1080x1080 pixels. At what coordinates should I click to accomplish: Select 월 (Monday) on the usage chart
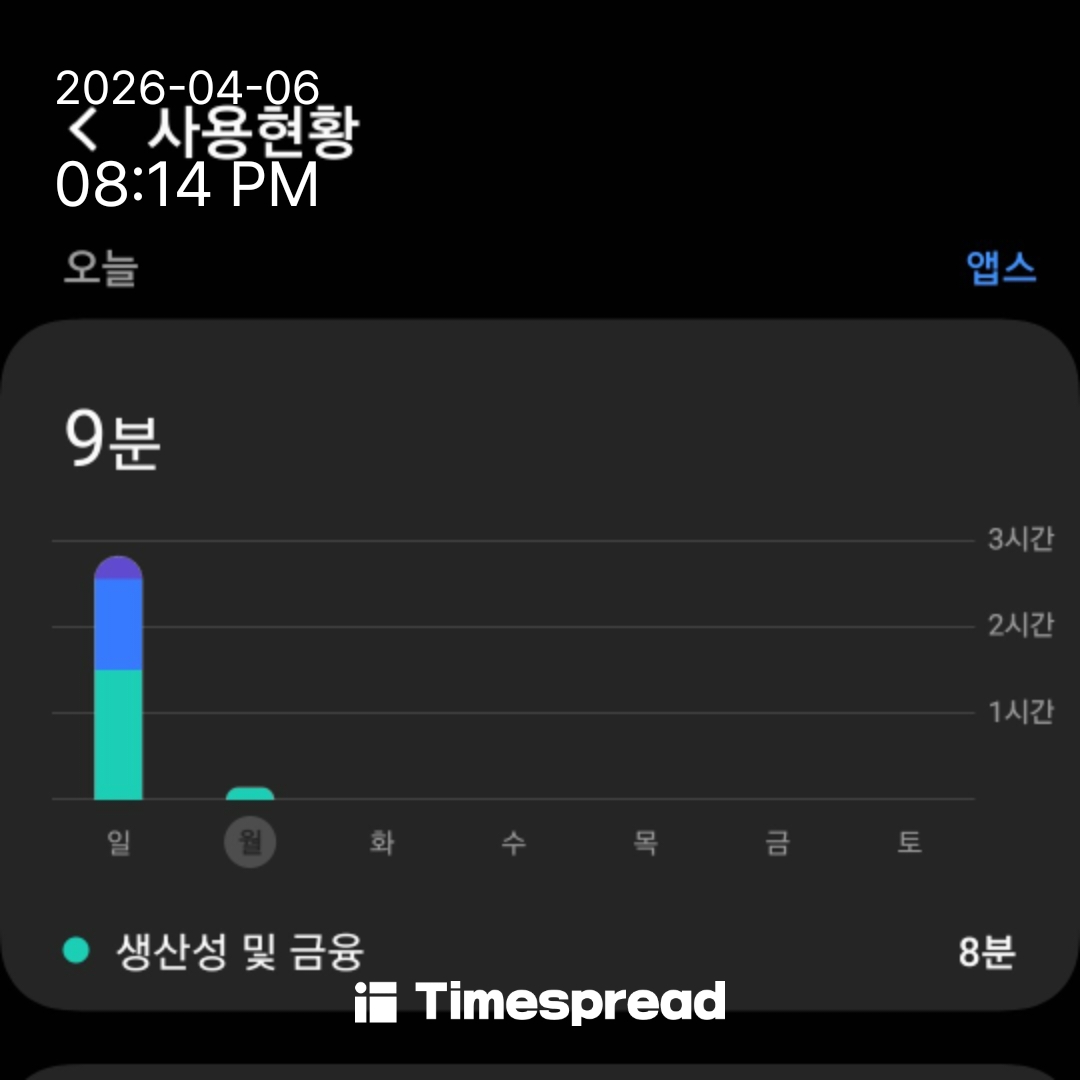[x=250, y=842]
